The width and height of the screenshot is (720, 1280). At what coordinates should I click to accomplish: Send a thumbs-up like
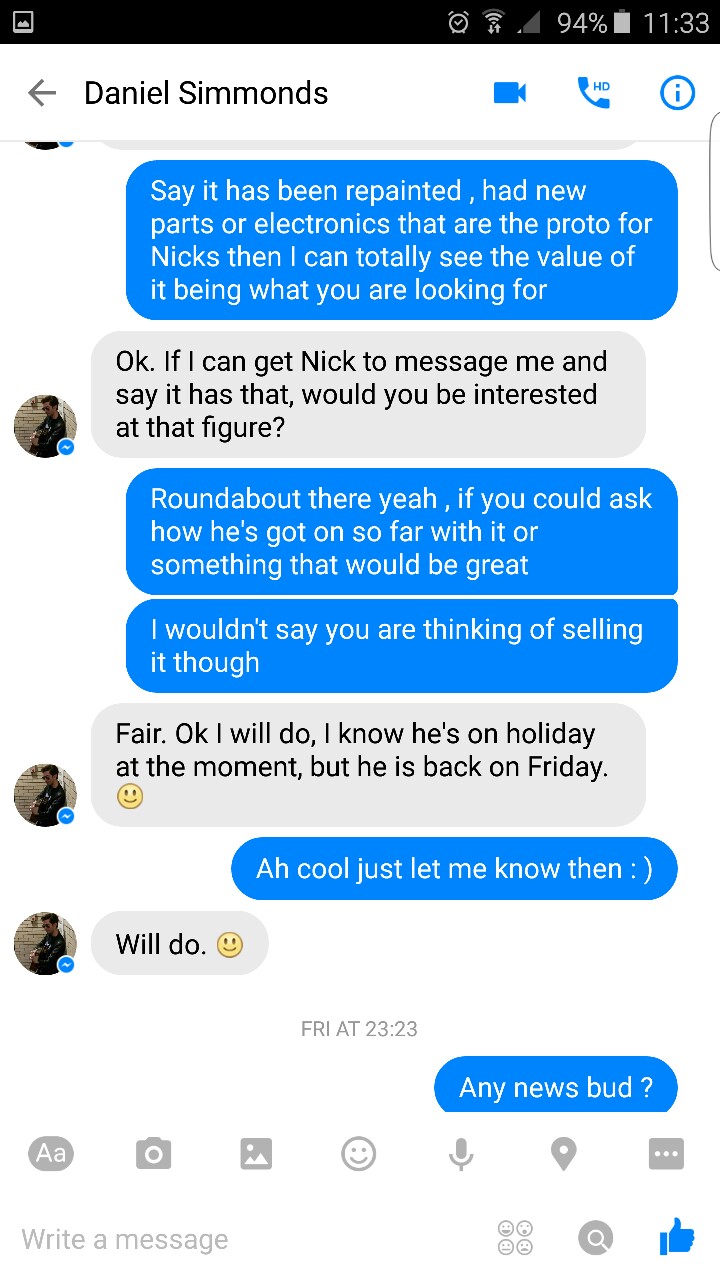677,1237
